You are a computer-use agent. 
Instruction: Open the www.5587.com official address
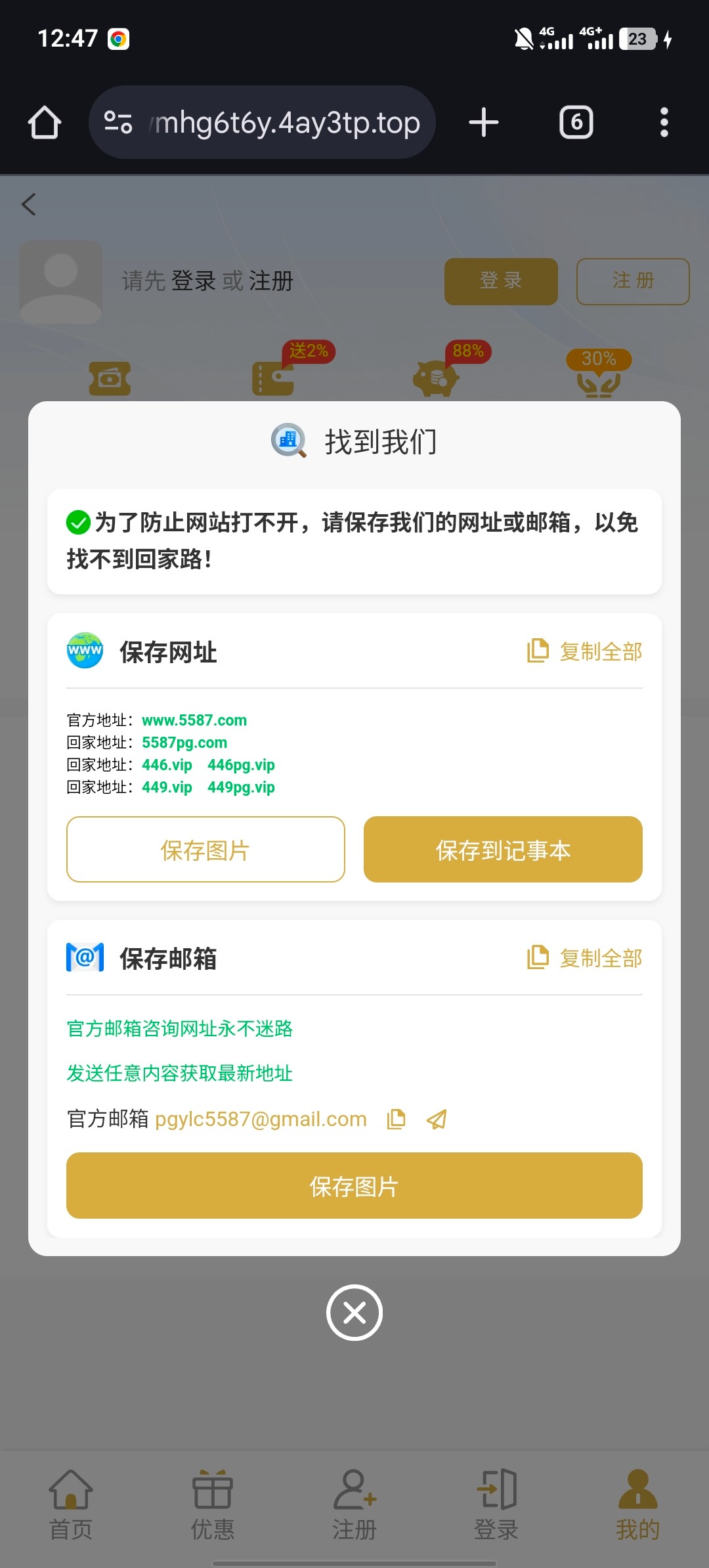click(194, 720)
